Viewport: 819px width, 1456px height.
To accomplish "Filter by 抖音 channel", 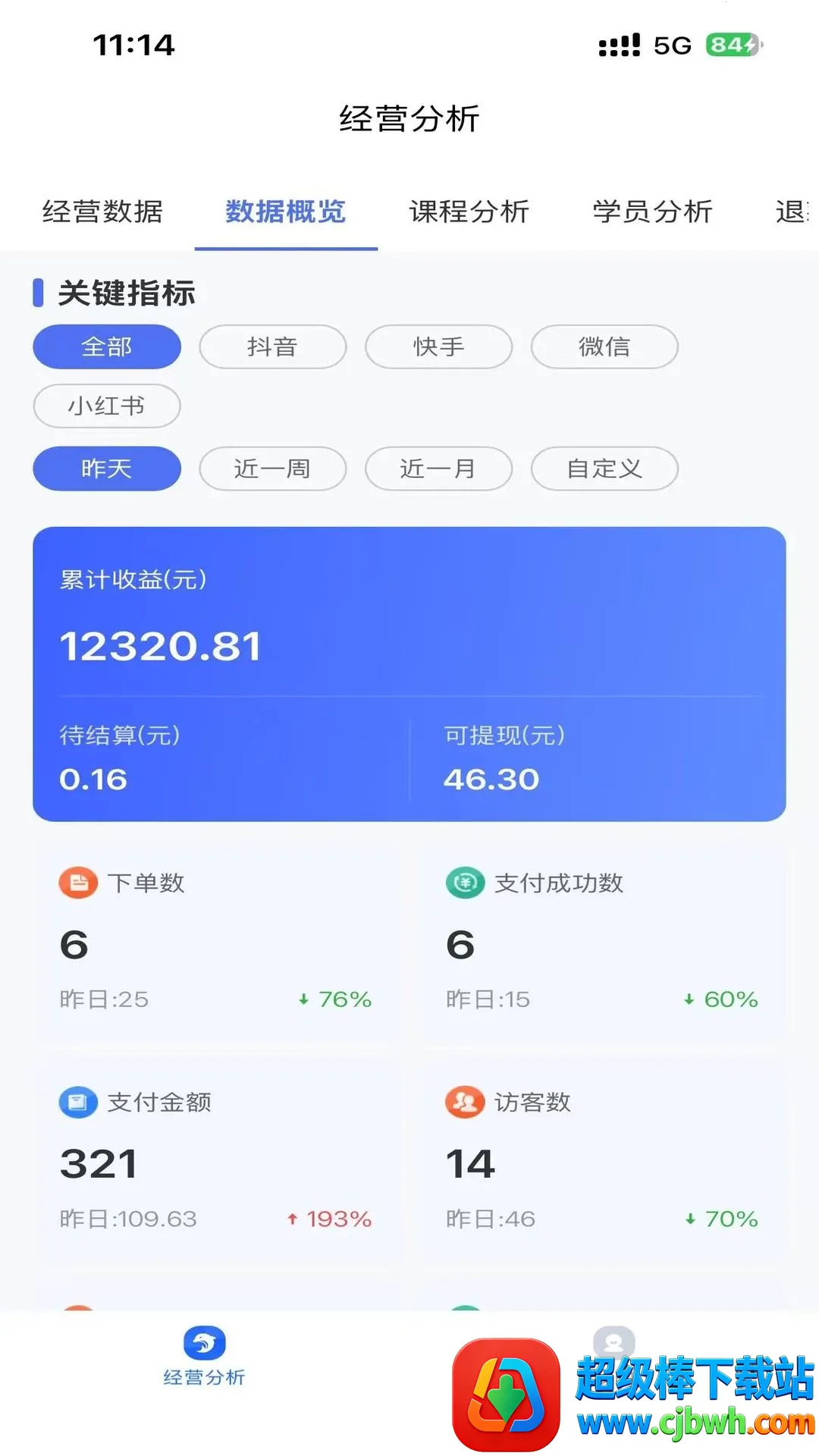I will (x=273, y=347).
